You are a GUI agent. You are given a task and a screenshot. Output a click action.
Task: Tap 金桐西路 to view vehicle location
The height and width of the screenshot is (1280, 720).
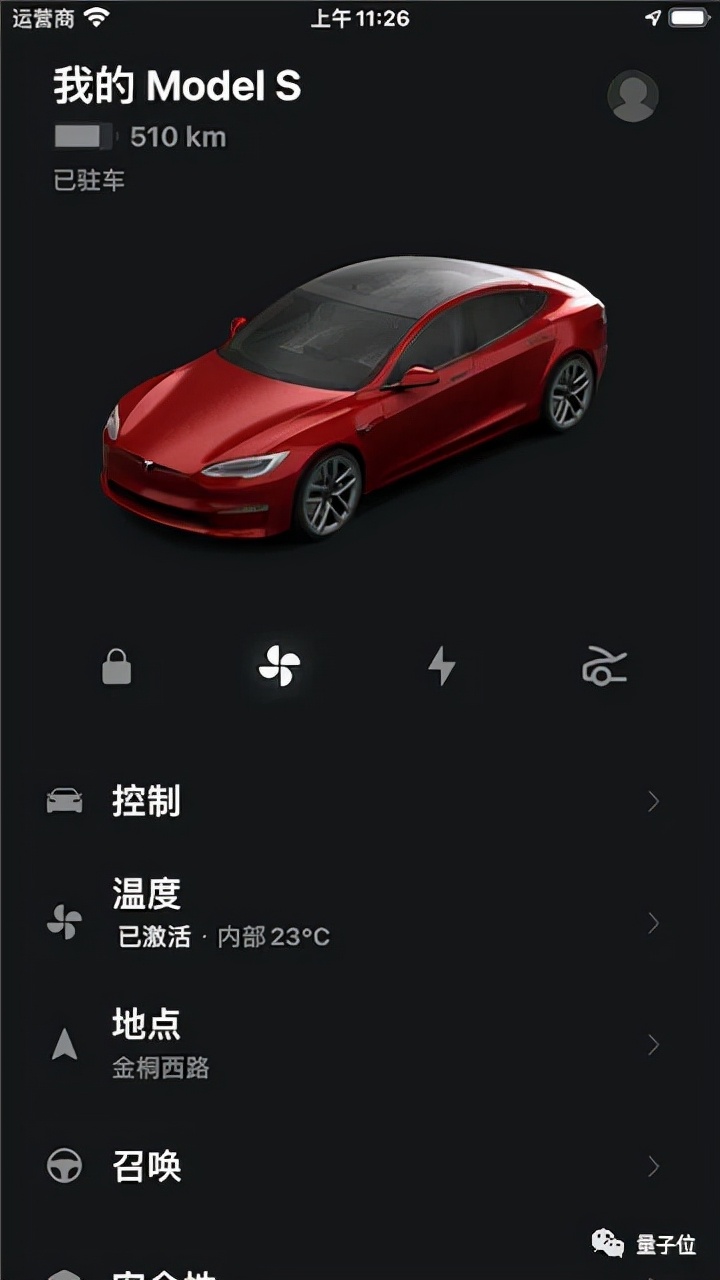[x=160, y=1069]
